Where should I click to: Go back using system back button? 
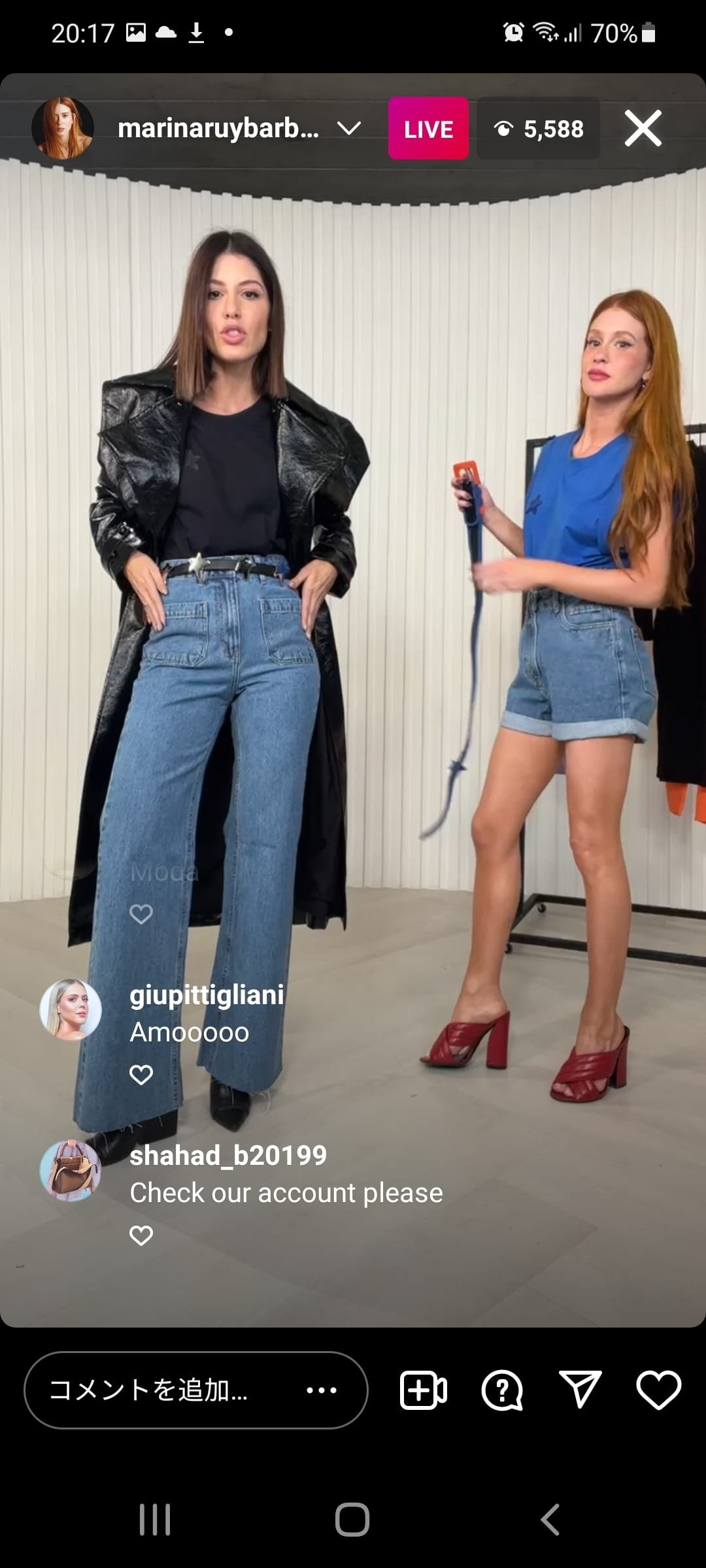click(550, 1519)
